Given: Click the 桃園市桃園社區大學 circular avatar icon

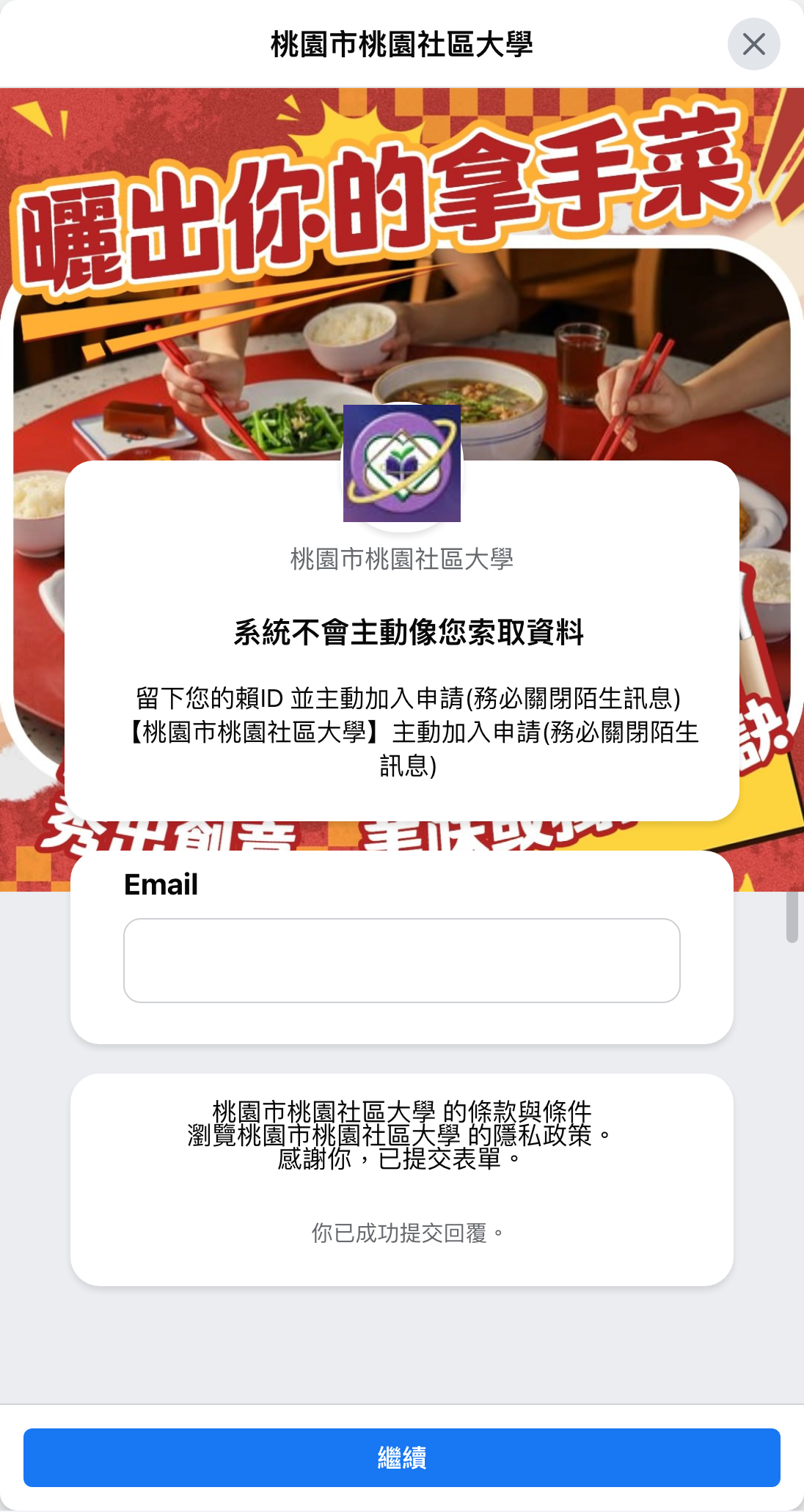Looking at the screenshot, I should tap(401, 462).
